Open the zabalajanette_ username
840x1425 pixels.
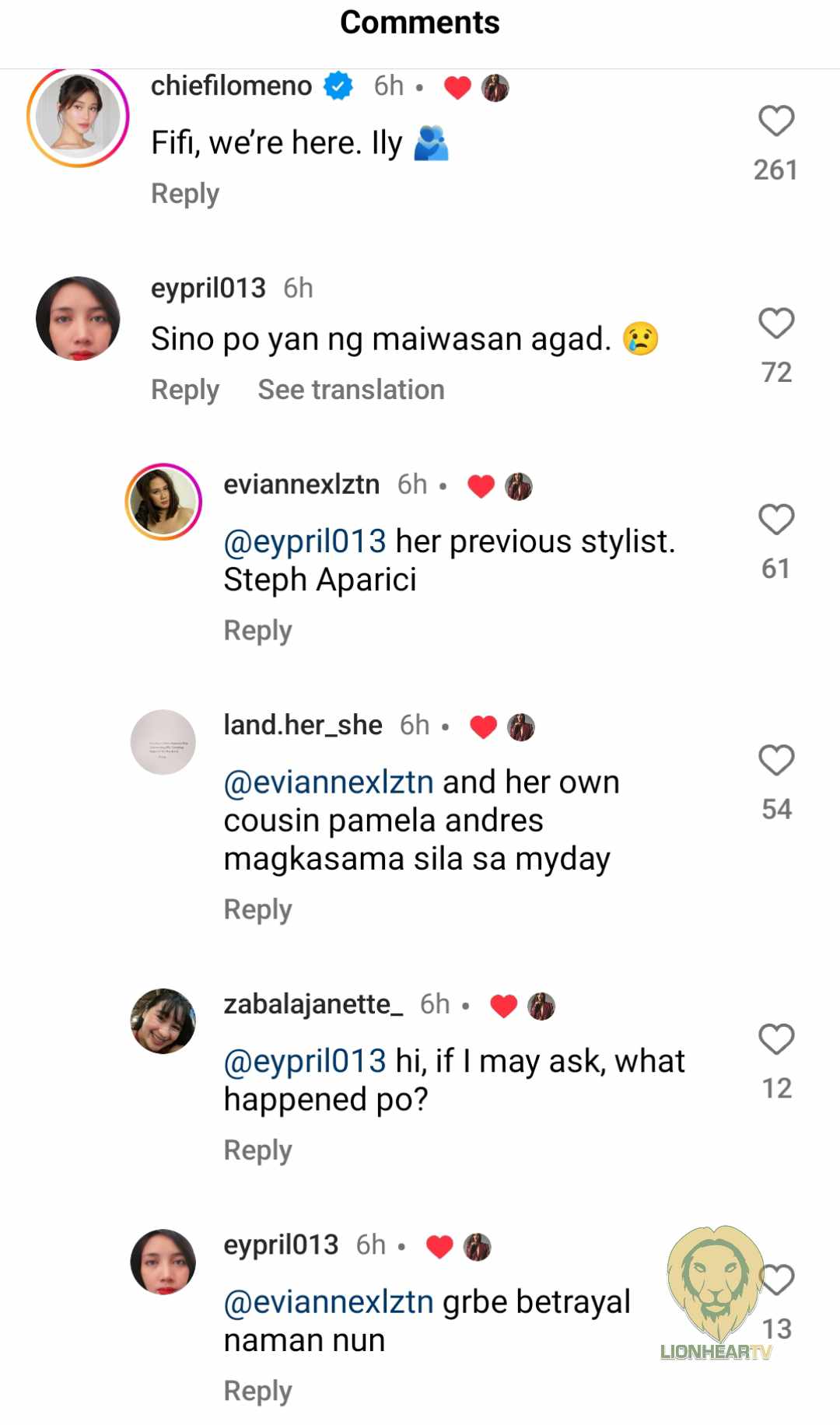tap(313, 1004)
